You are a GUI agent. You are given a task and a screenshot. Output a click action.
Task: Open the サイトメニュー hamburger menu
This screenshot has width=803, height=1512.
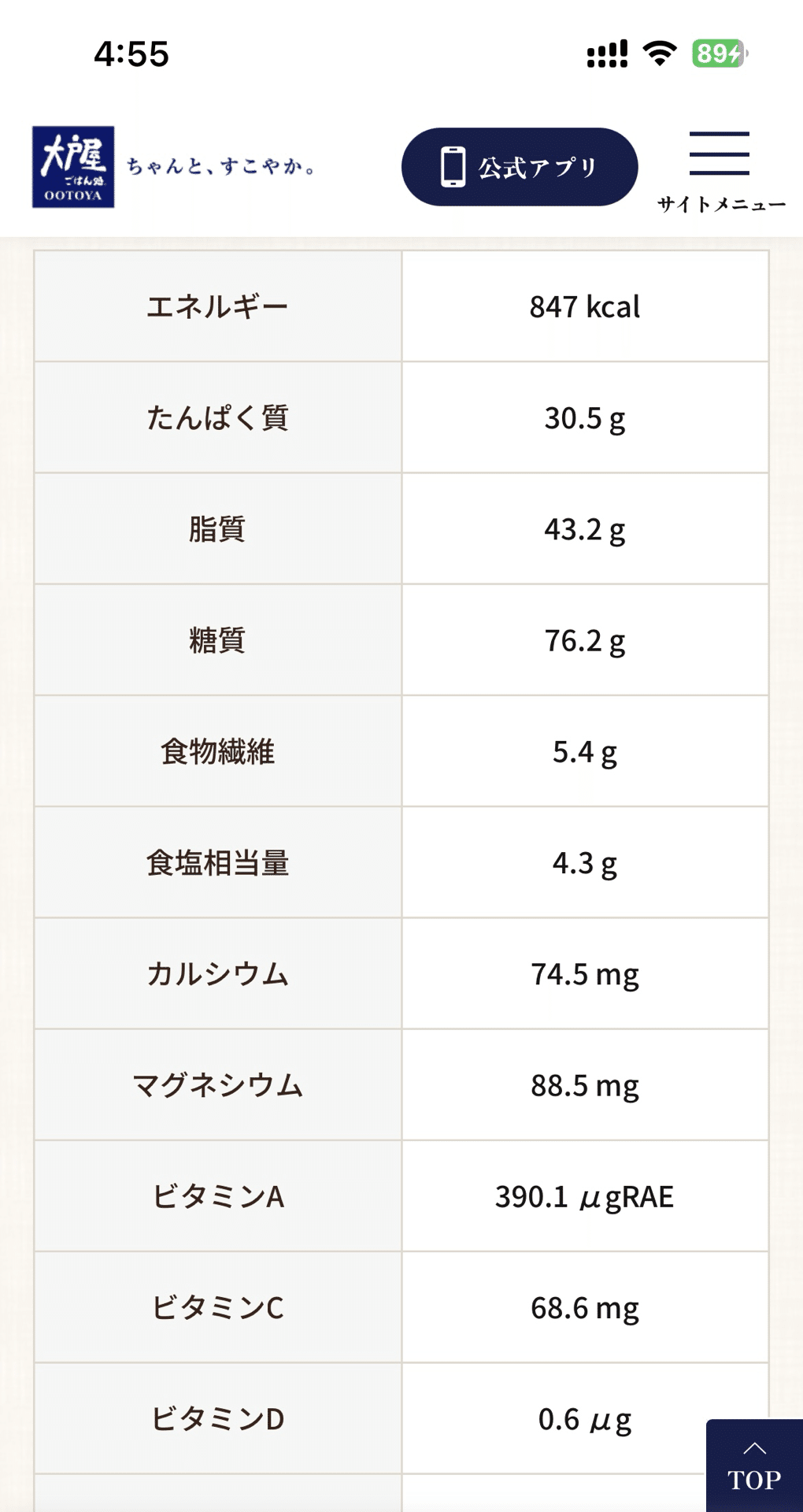(x=720, y=169)
